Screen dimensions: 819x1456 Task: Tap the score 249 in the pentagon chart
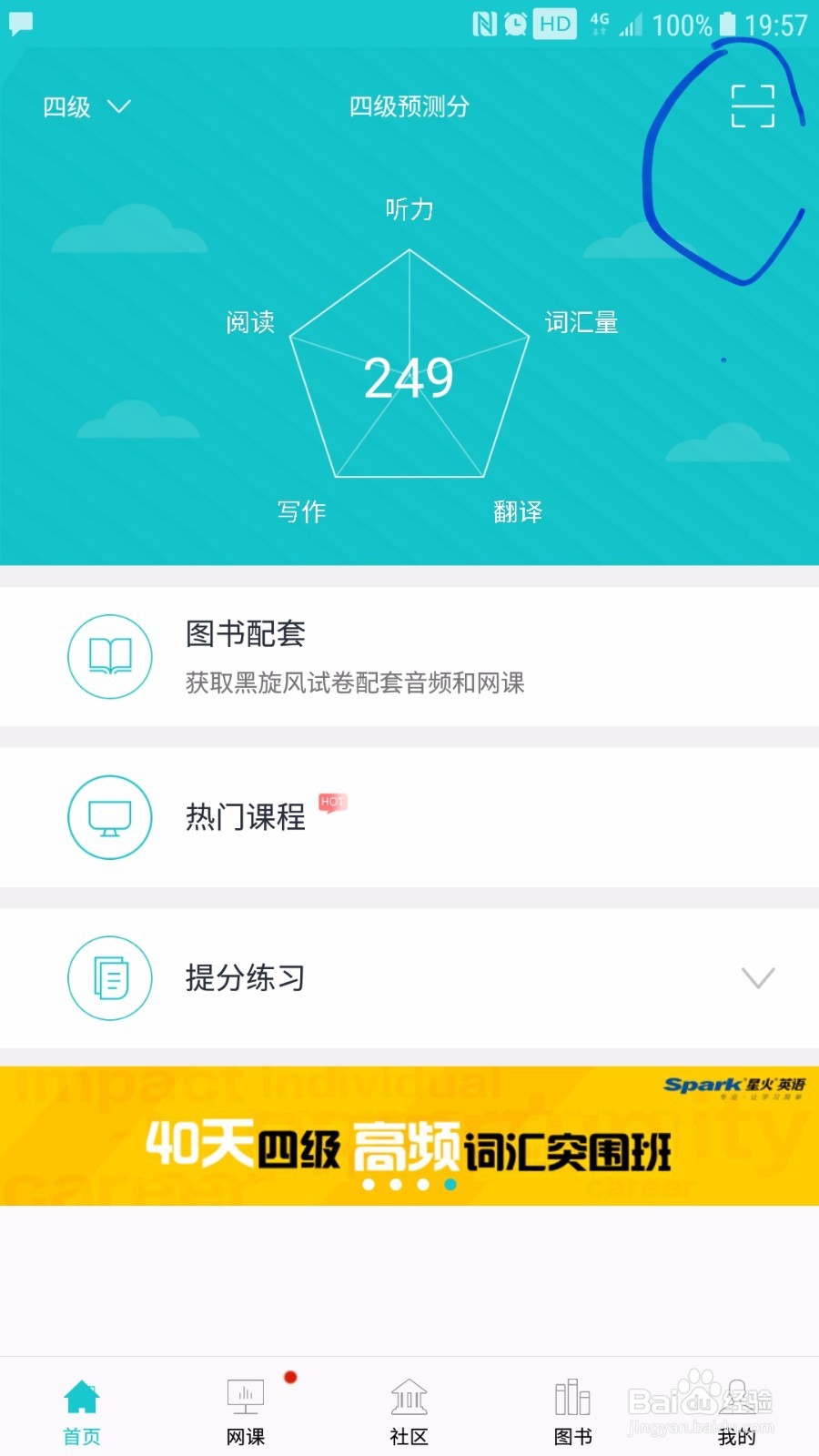[409, 377]
